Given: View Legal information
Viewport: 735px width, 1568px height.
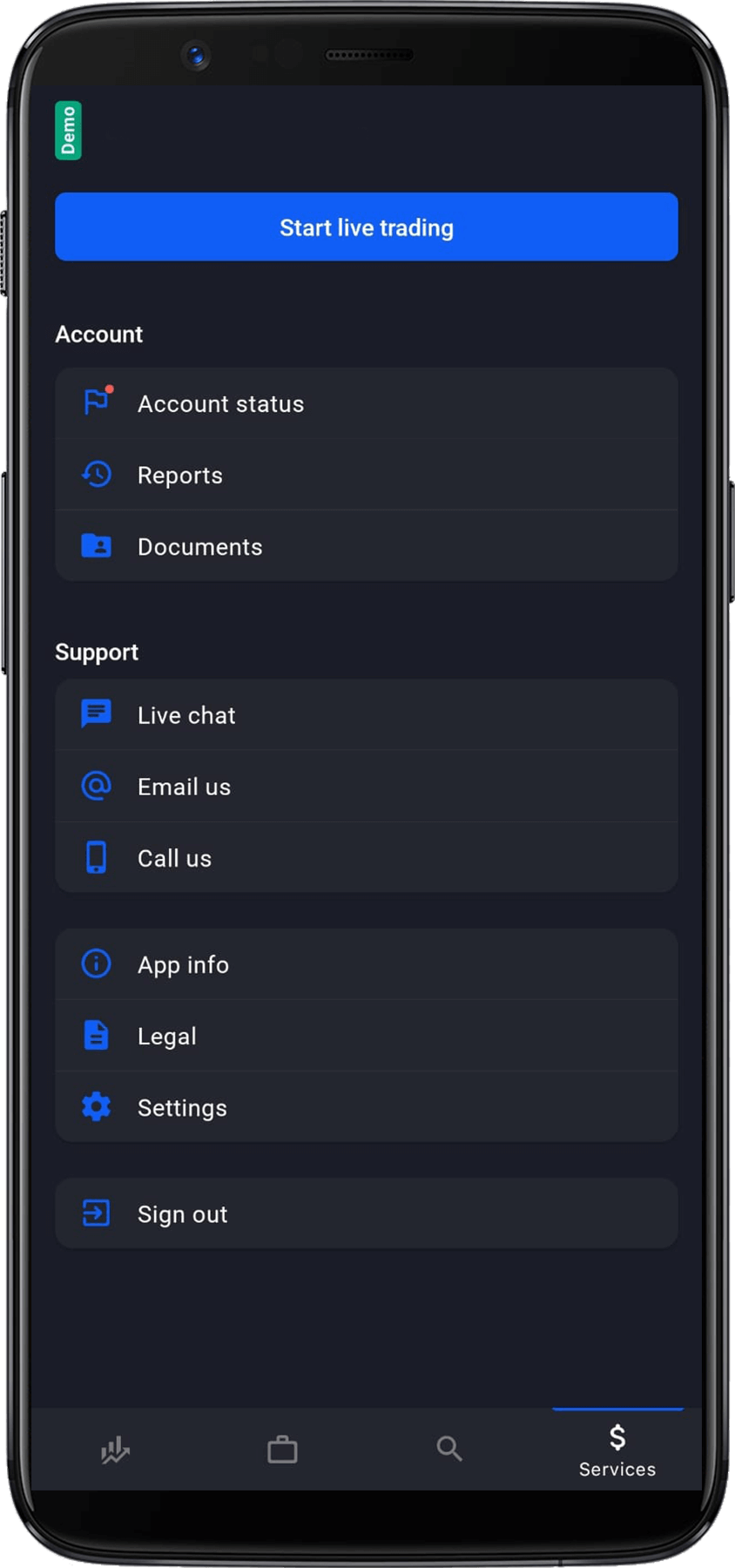Looking at the screenshot, I should coord(366,1036).
